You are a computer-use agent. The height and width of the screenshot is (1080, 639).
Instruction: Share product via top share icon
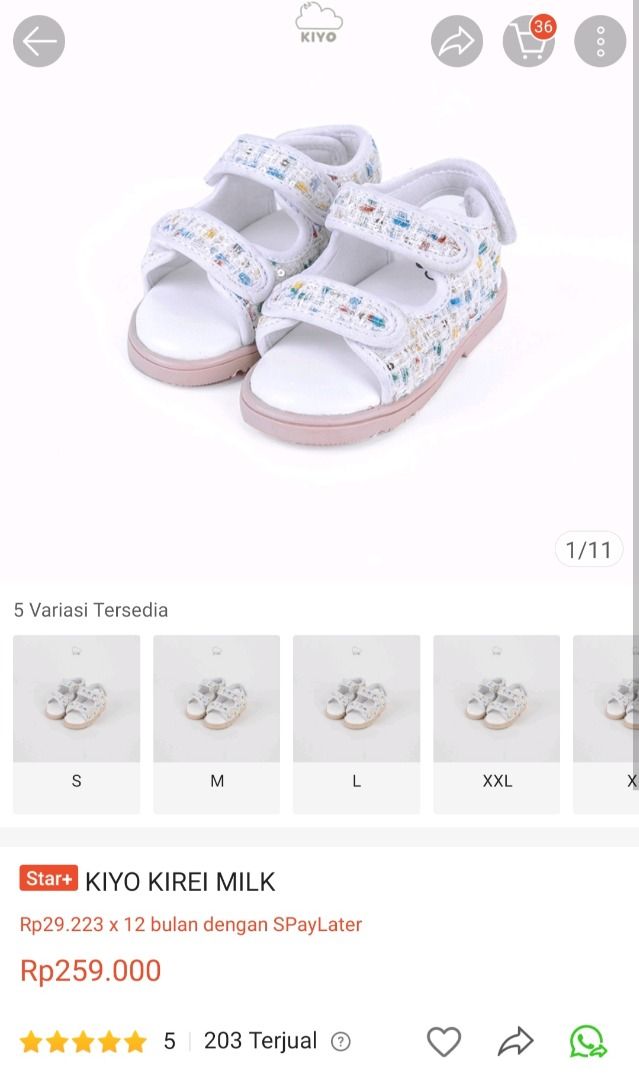click(x=457, y=42)
